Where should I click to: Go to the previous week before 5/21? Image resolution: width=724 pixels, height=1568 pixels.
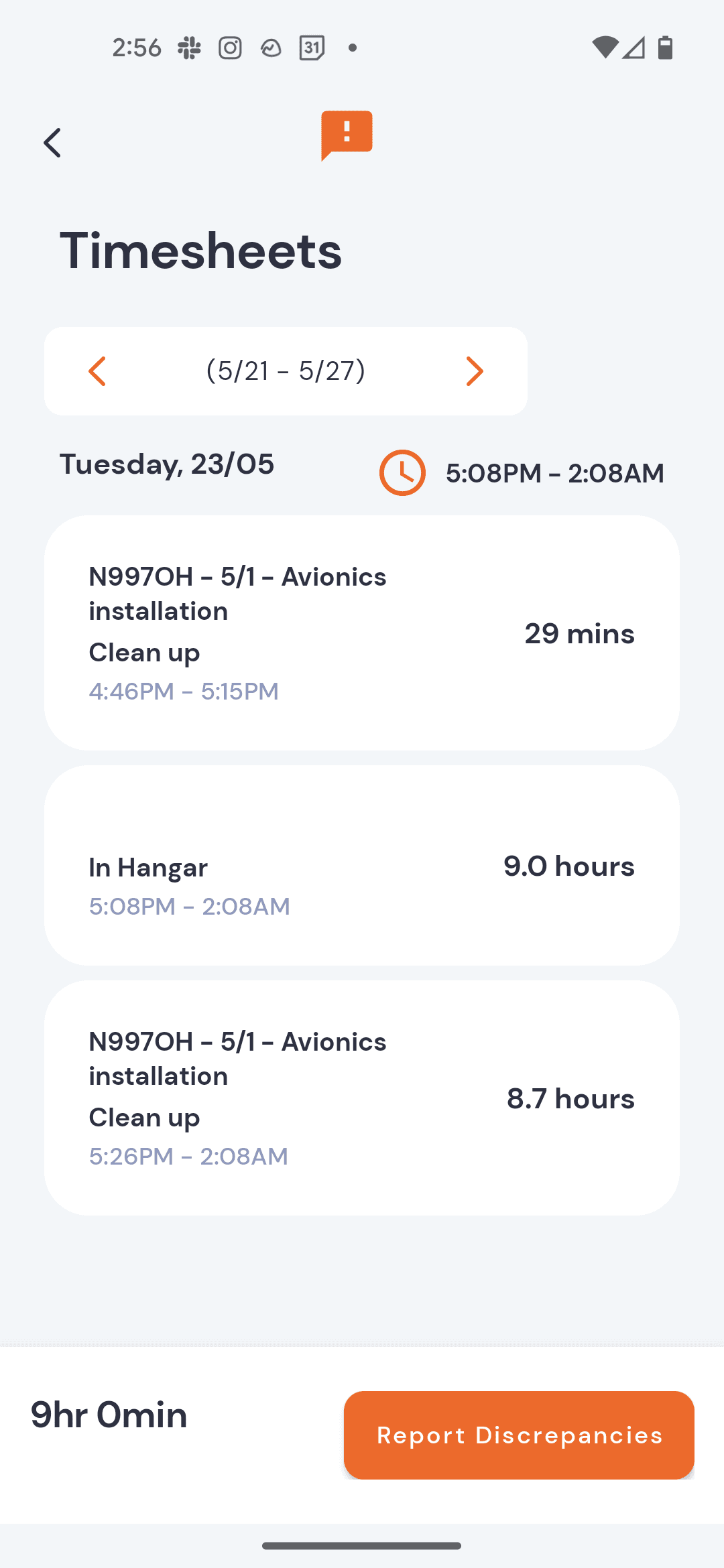click(97, 371)
